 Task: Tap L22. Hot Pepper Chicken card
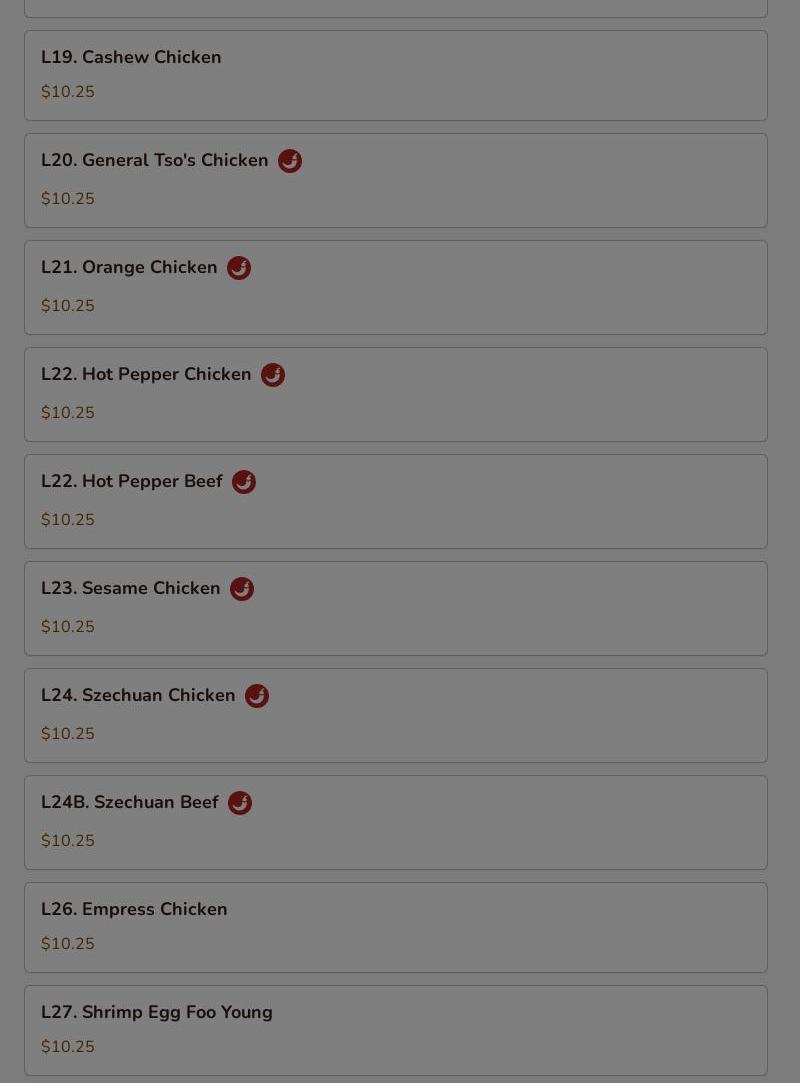395,394
